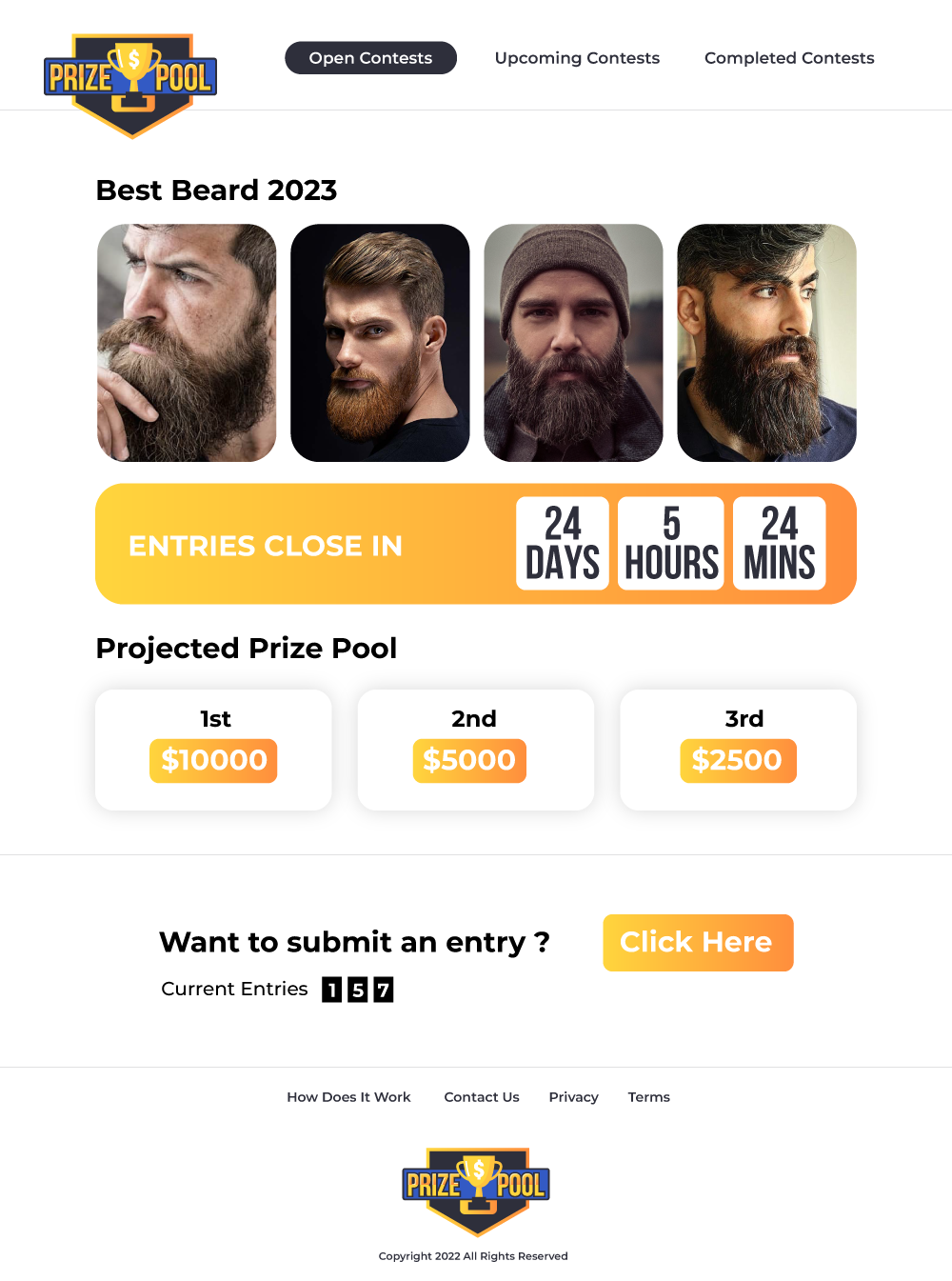The image size is (952, 1281).
Task: Open the Upcoming Contests tab
Action: click(577, 58)
